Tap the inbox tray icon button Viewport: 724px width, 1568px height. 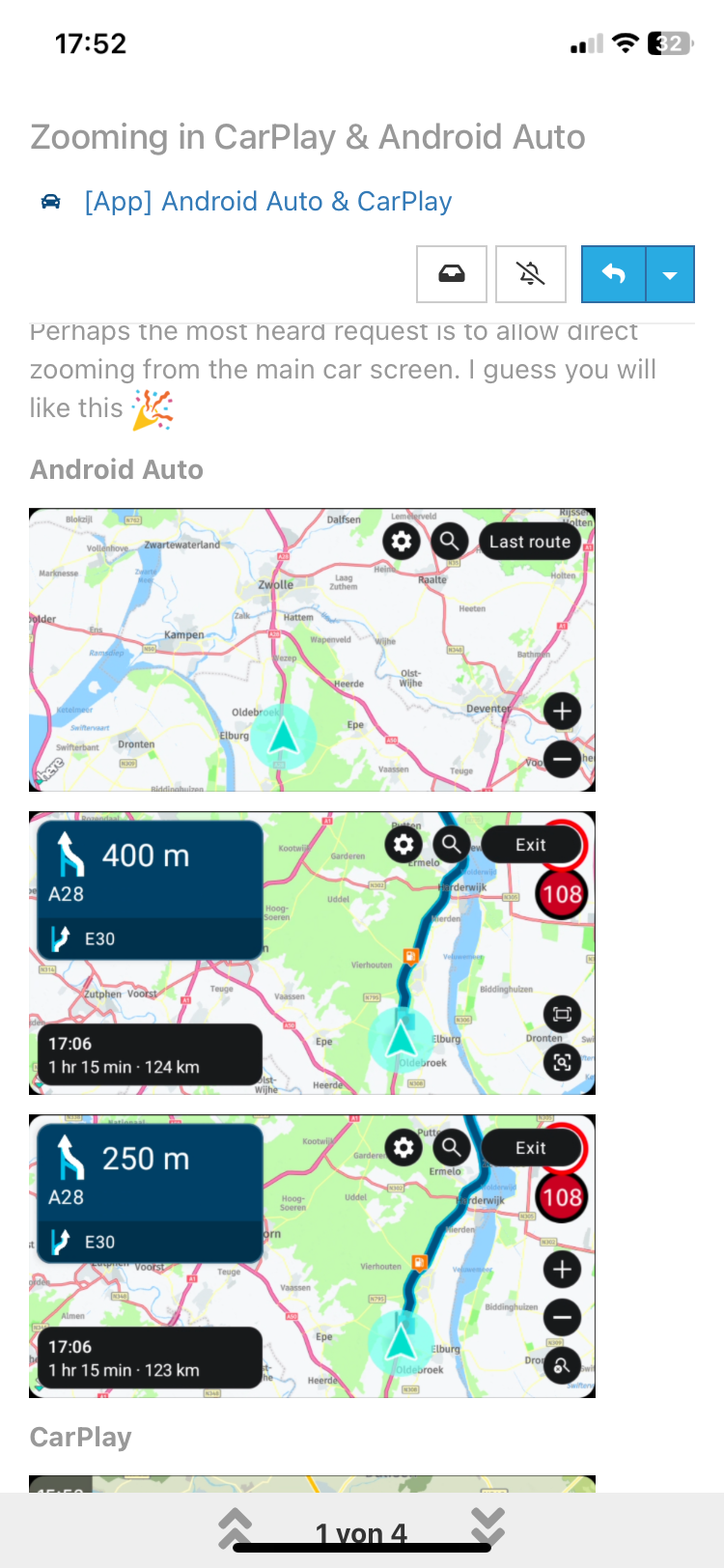451,274
